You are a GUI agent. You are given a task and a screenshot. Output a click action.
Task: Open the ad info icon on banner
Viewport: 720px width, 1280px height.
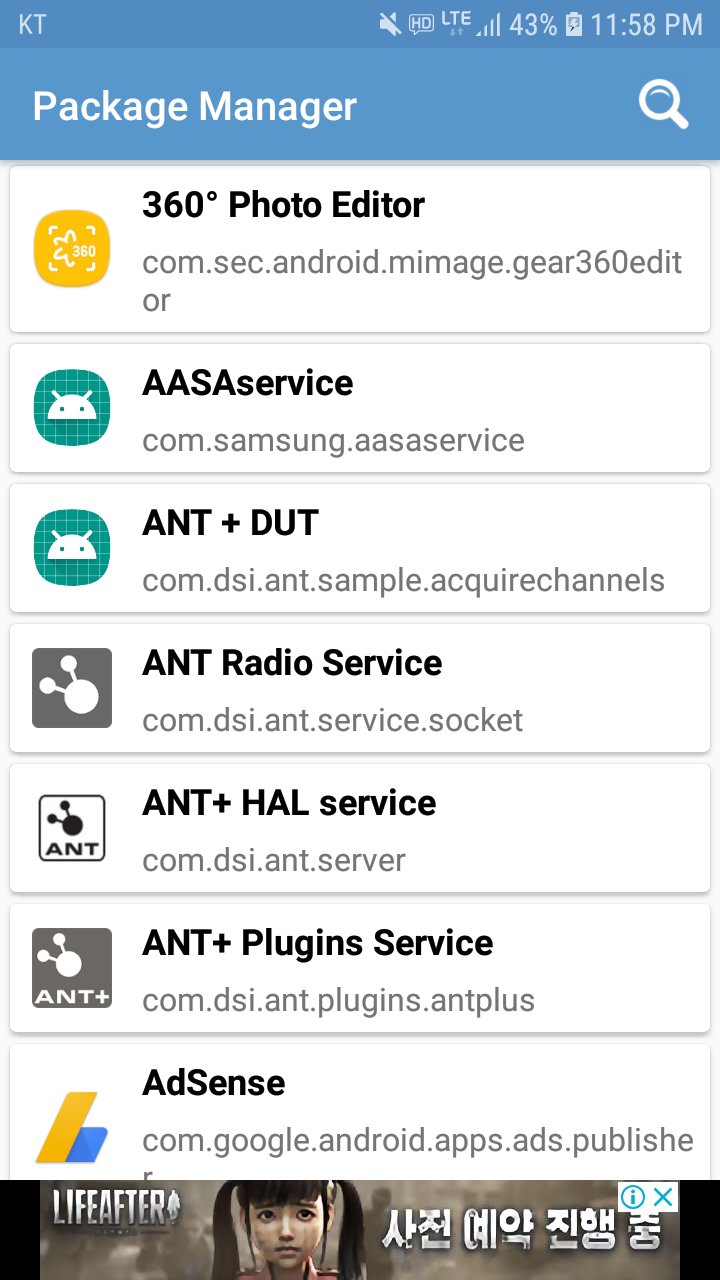(634, 1196)
